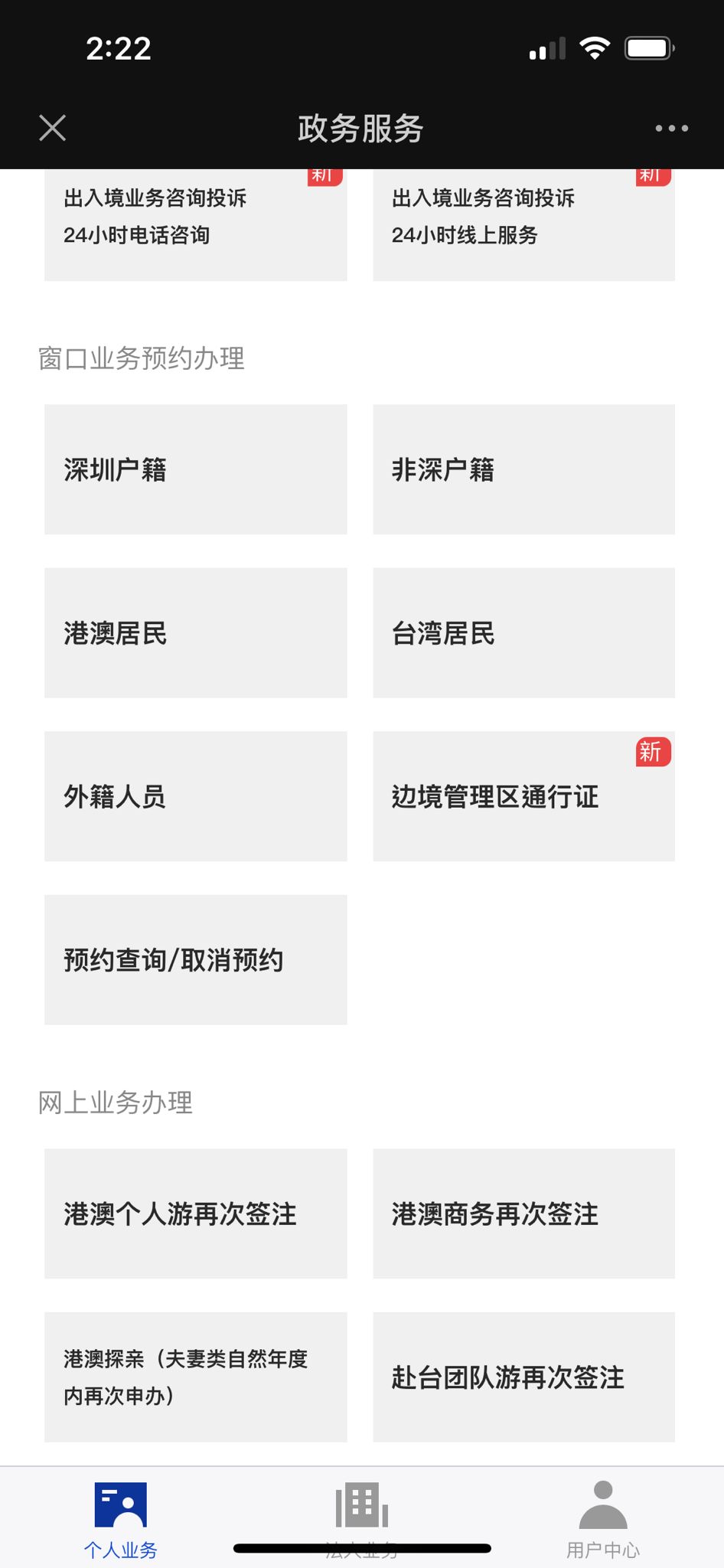
Task: Close the 政务服务 page
Action: click(52, 128)
